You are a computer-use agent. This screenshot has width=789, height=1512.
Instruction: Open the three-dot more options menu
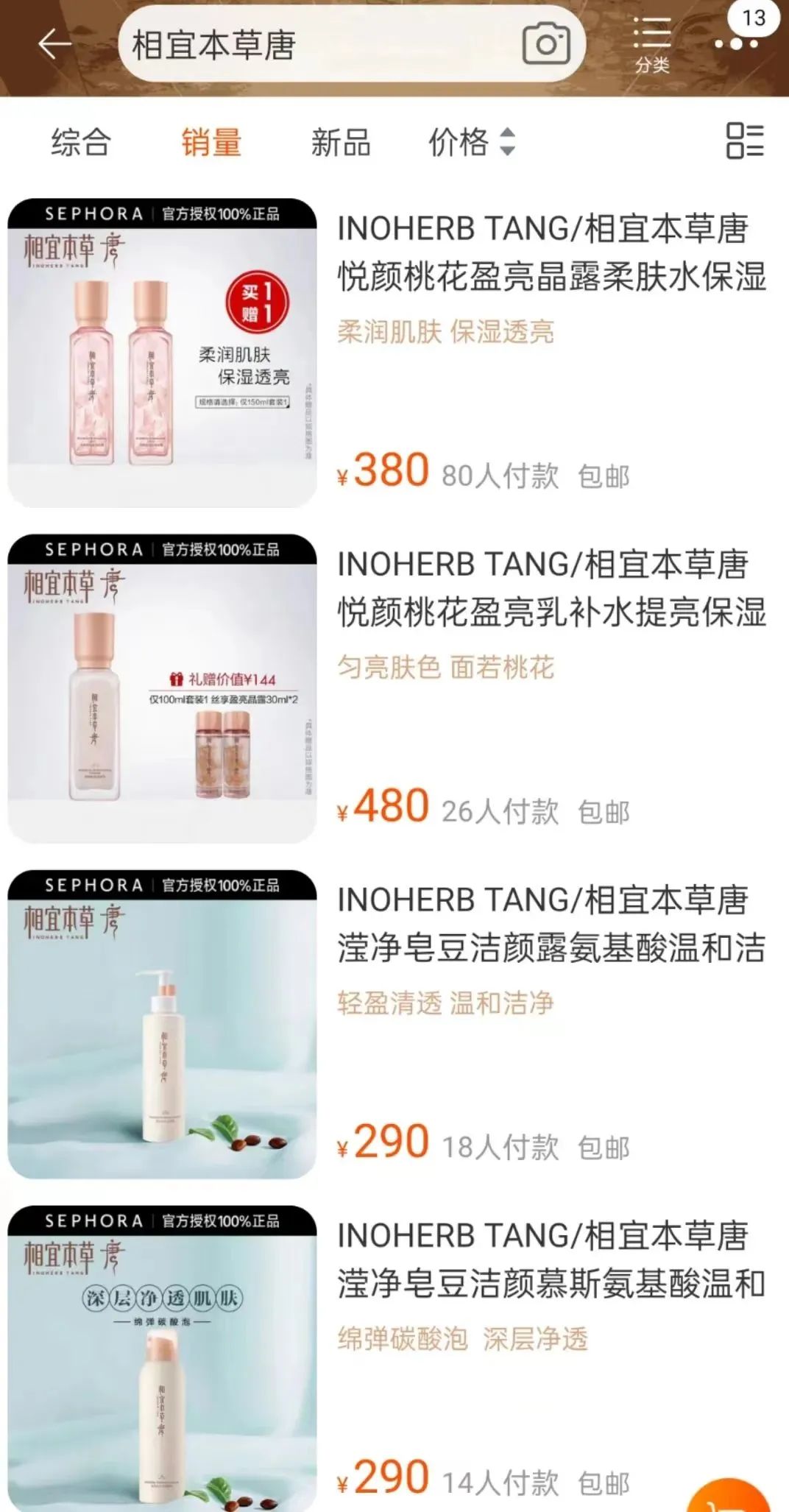coord(735,43)
